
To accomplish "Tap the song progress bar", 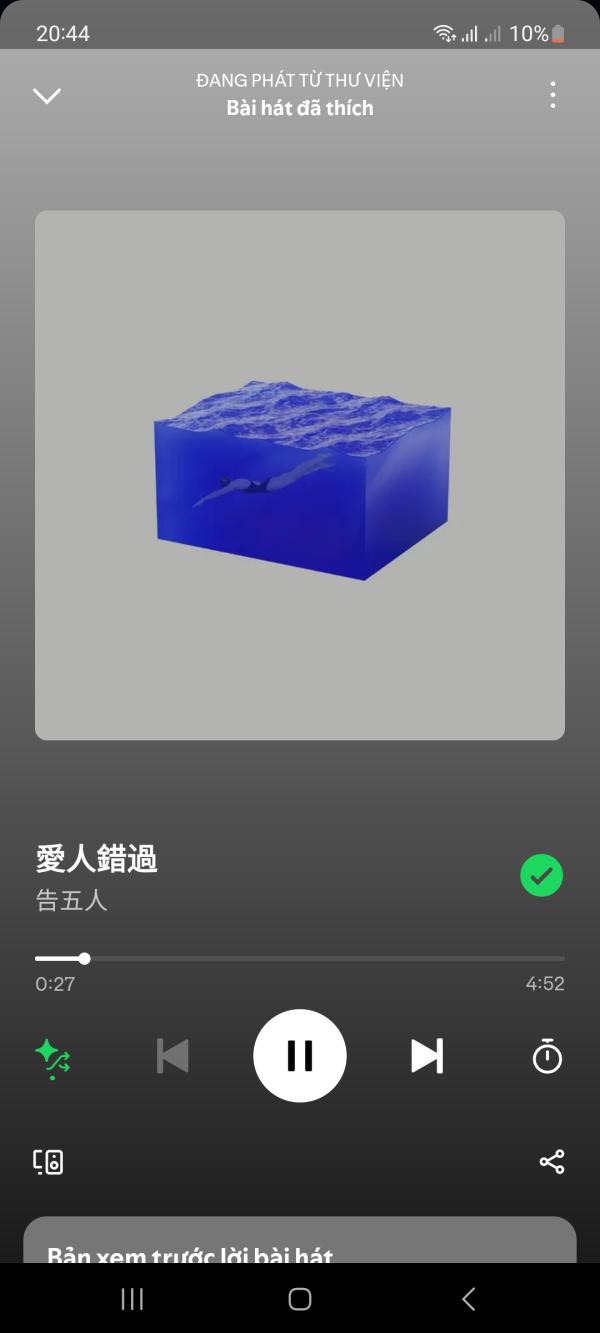I will click(300, 958).
